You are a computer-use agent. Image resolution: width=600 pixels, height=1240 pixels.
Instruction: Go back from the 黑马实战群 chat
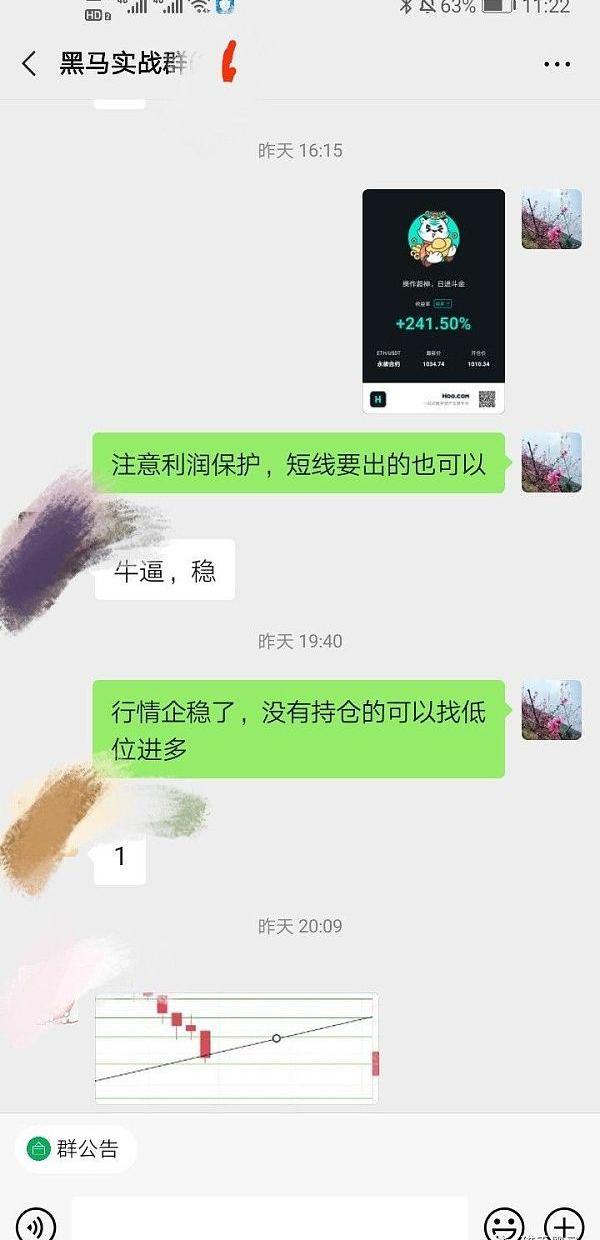coord(29,65)
